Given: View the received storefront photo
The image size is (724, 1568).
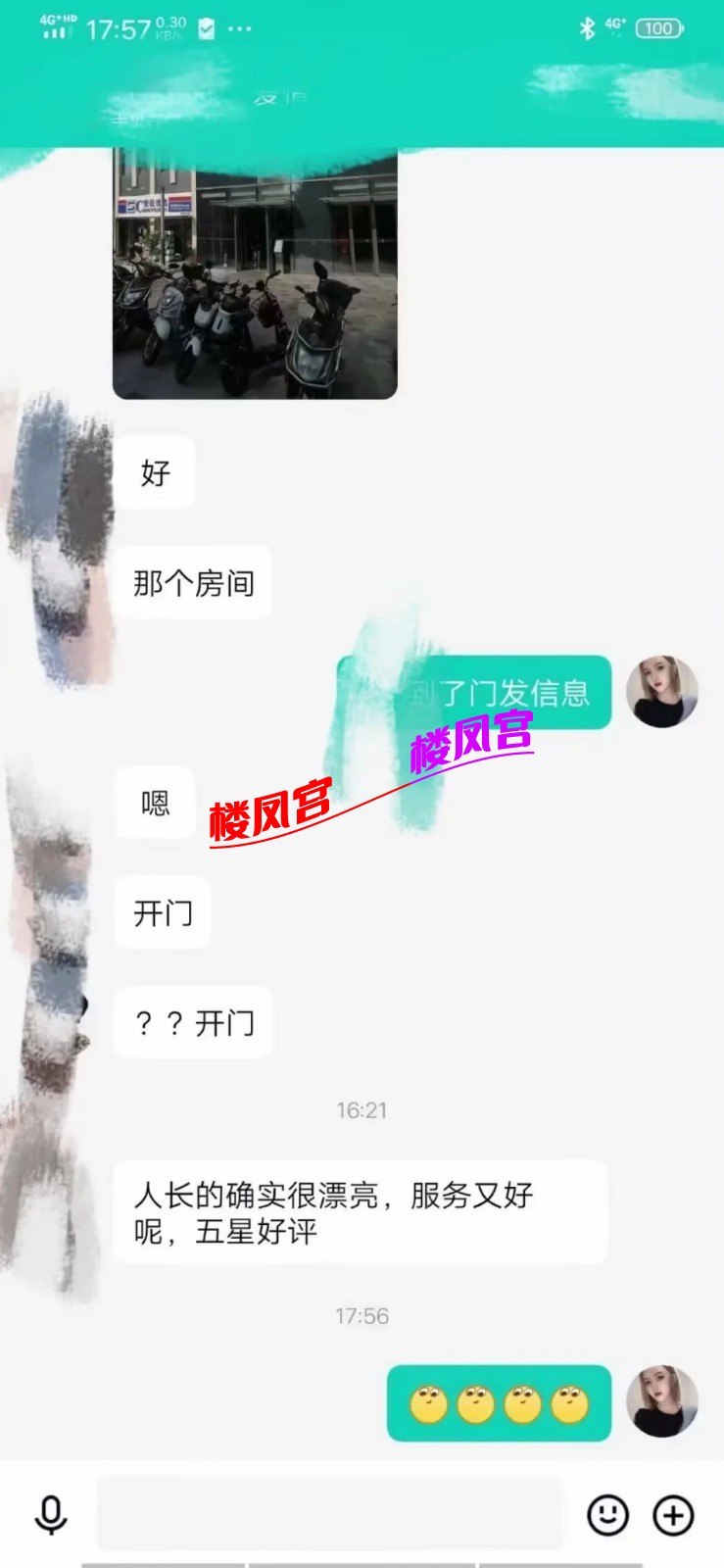Looking at the screenshot, I should [x=255, y=274].
